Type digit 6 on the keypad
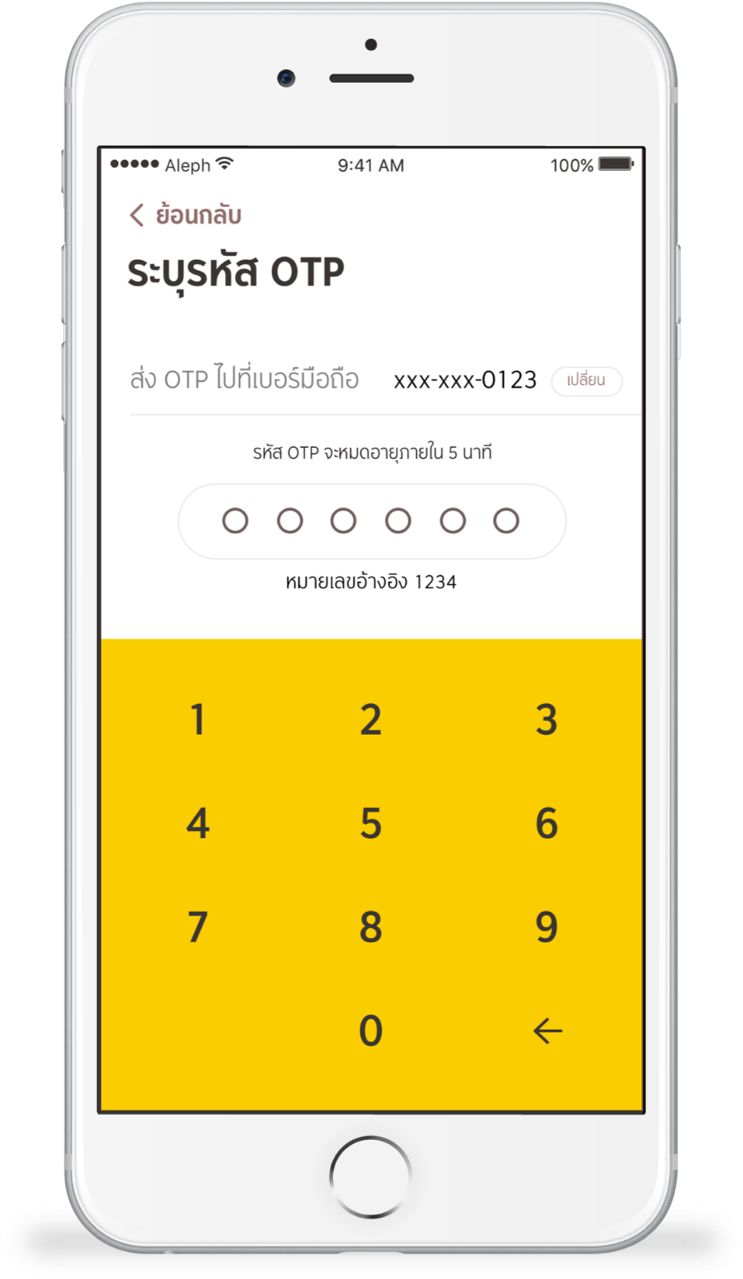The image size is (743, 1279). [546, 823]
